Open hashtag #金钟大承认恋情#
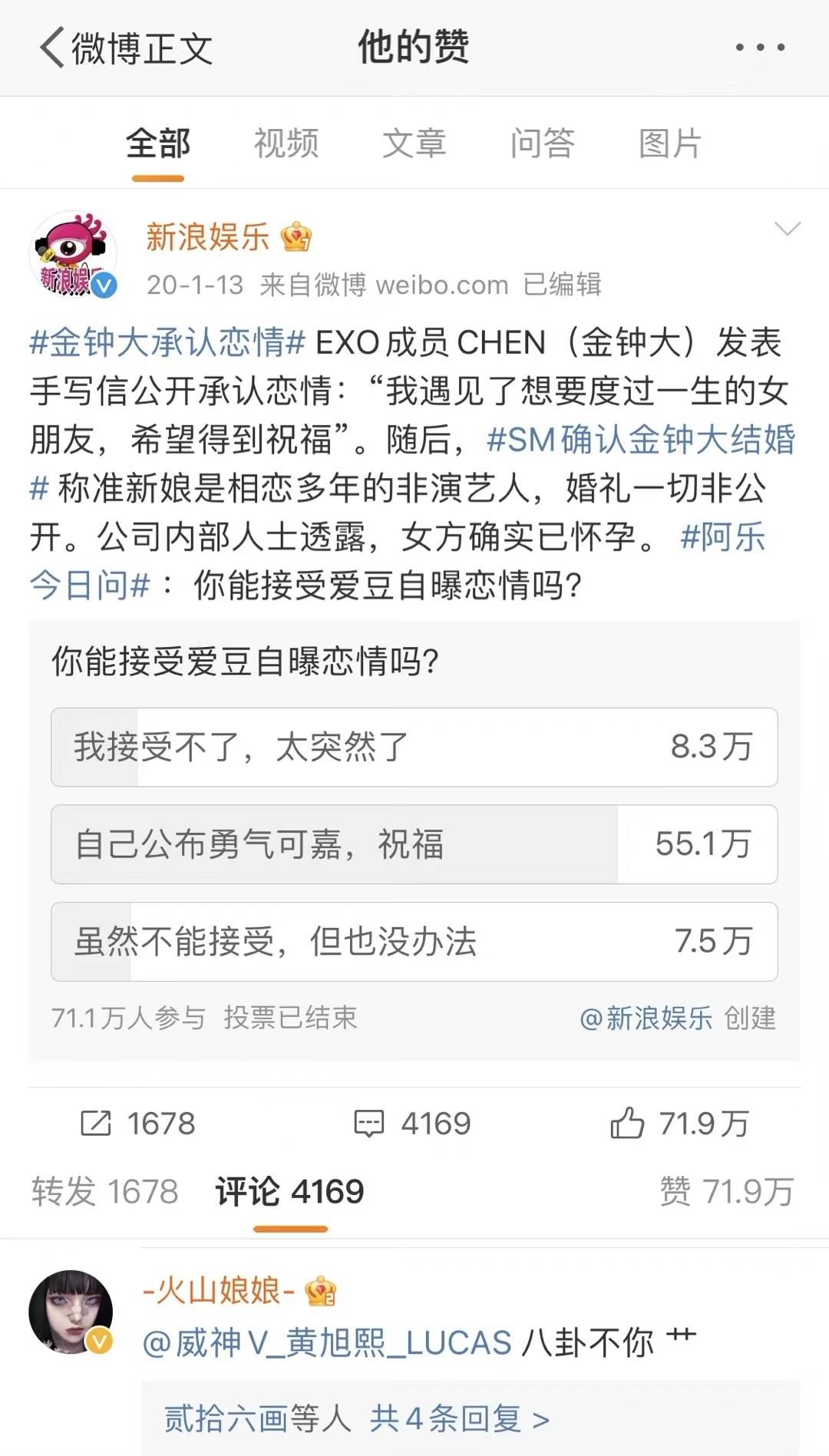Viewport: 829px width, 1456px height. click(x=167, y=342)
